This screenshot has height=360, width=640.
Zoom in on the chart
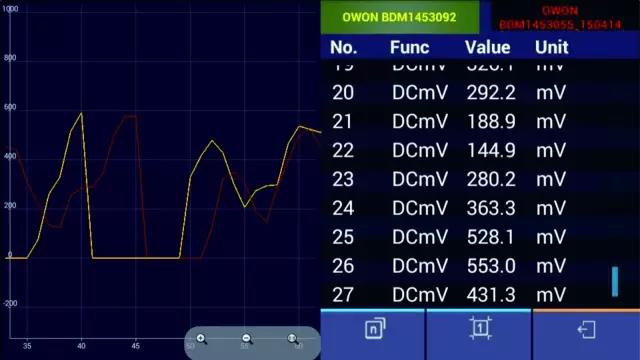pyautogui.click(x=202, y=339)
